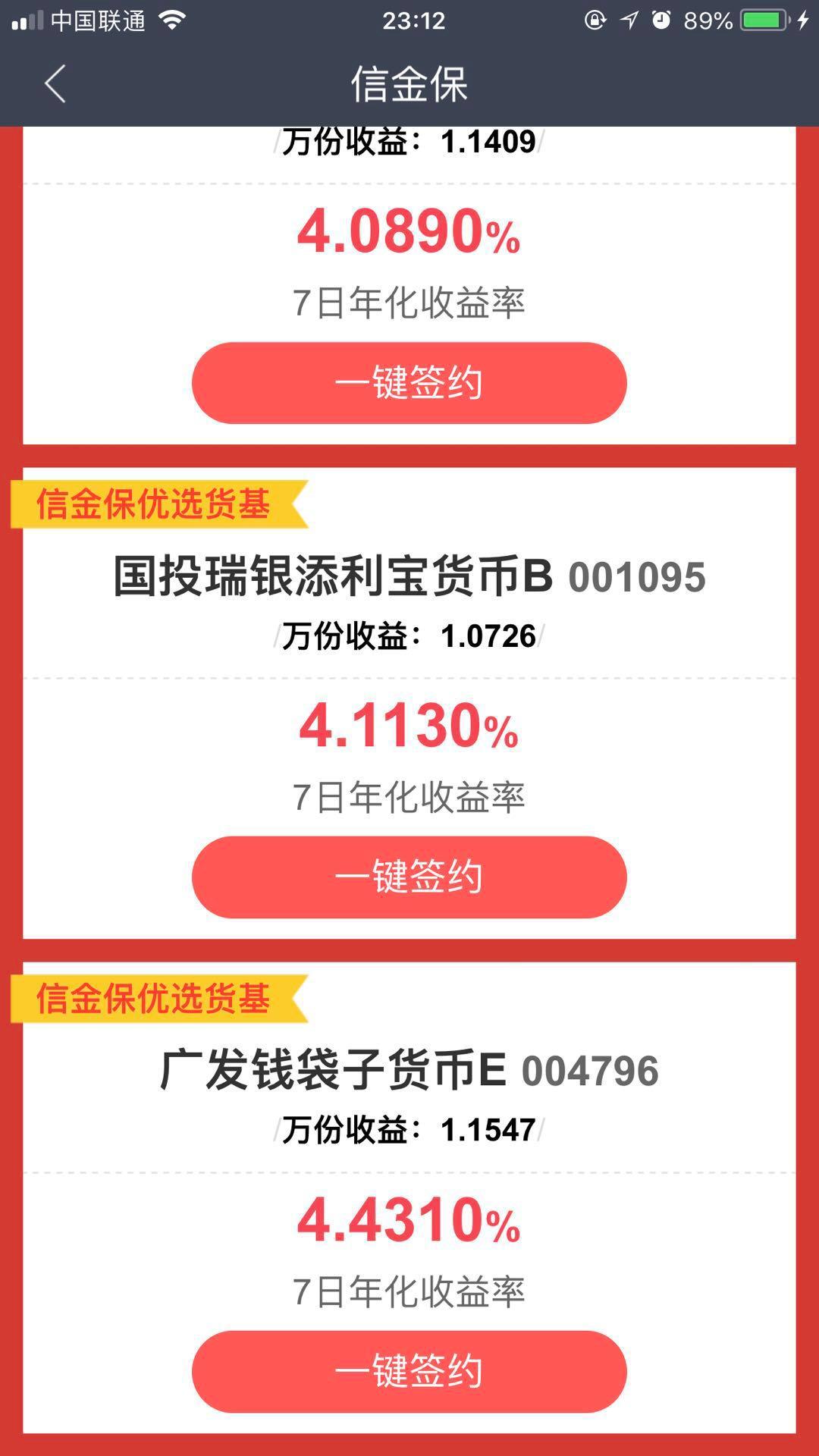This screenshot has height=1456, width=819.
Task: Select the 信金保优选货基 badge on 广发 card
Action: (x=155, y=997)
